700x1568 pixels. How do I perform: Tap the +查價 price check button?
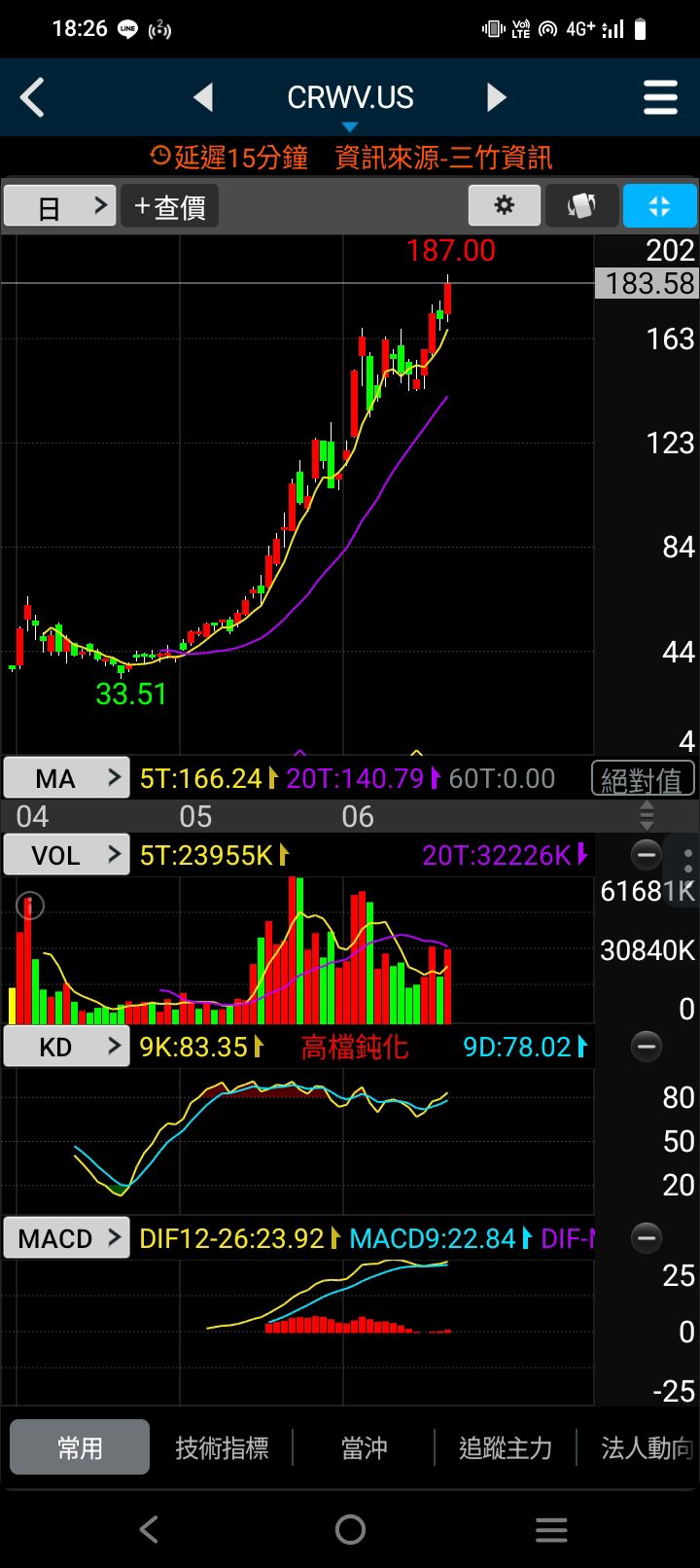(x=169, y=206)
